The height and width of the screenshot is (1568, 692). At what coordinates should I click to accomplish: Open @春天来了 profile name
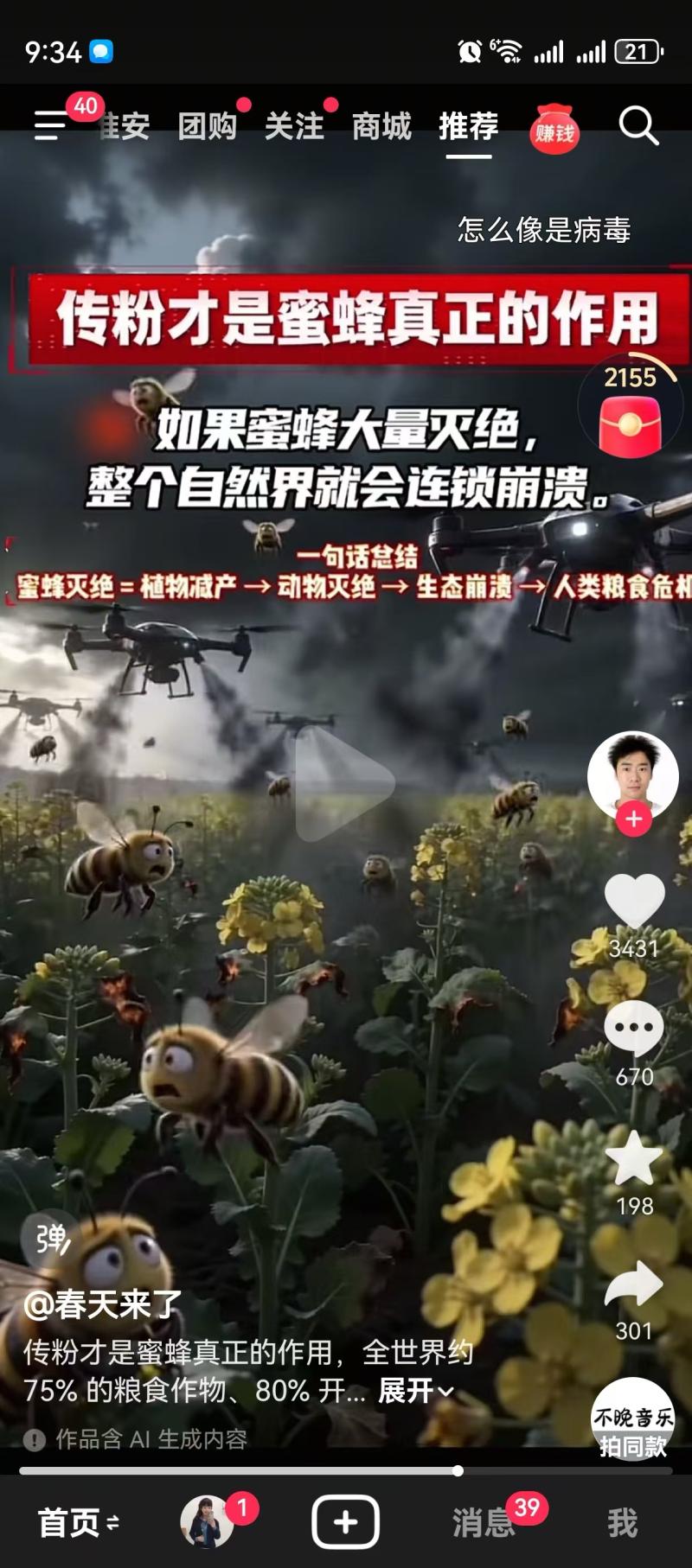click(102, 1304)
